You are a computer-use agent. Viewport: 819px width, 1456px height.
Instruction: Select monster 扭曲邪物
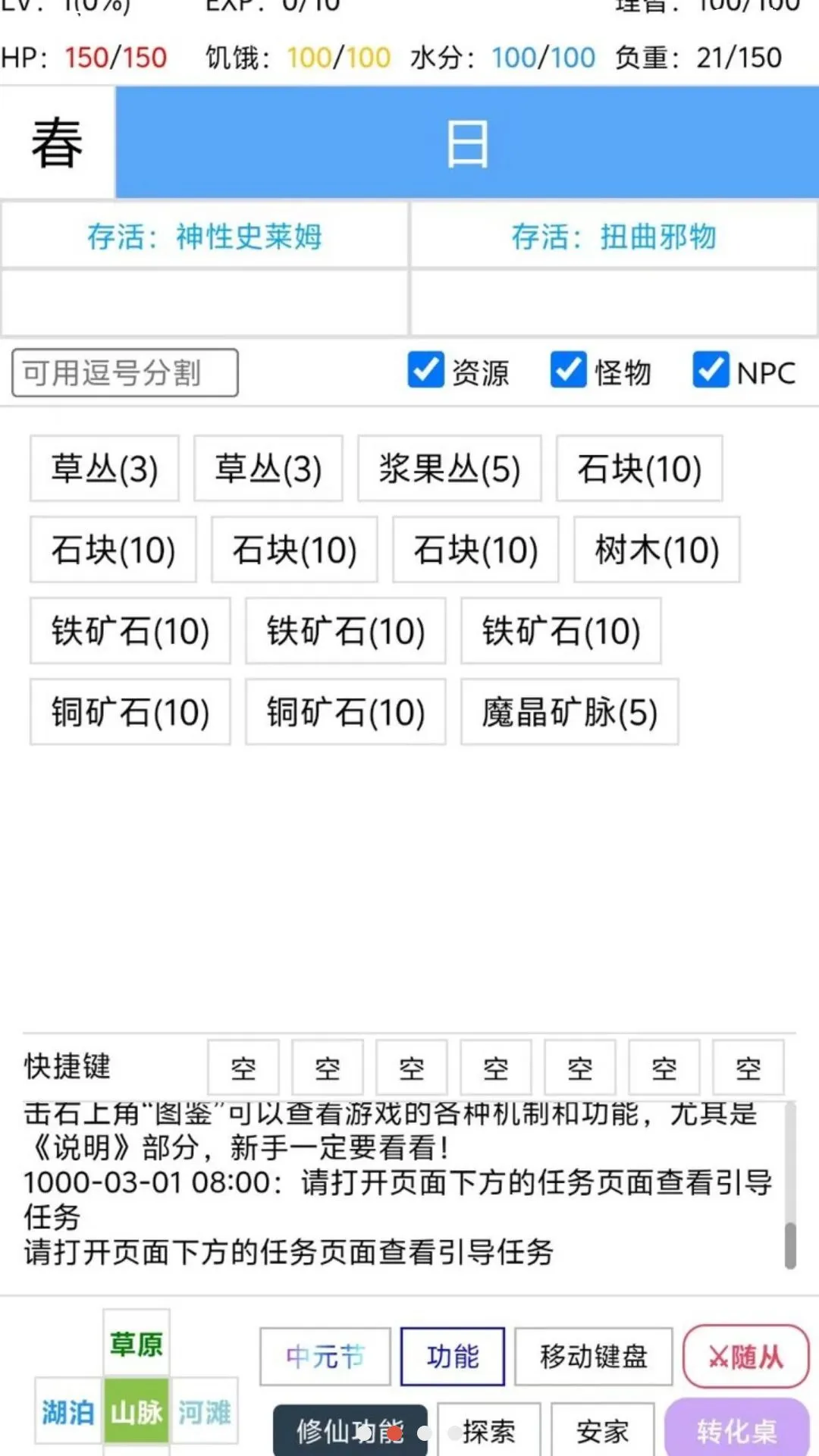[614, 236]
